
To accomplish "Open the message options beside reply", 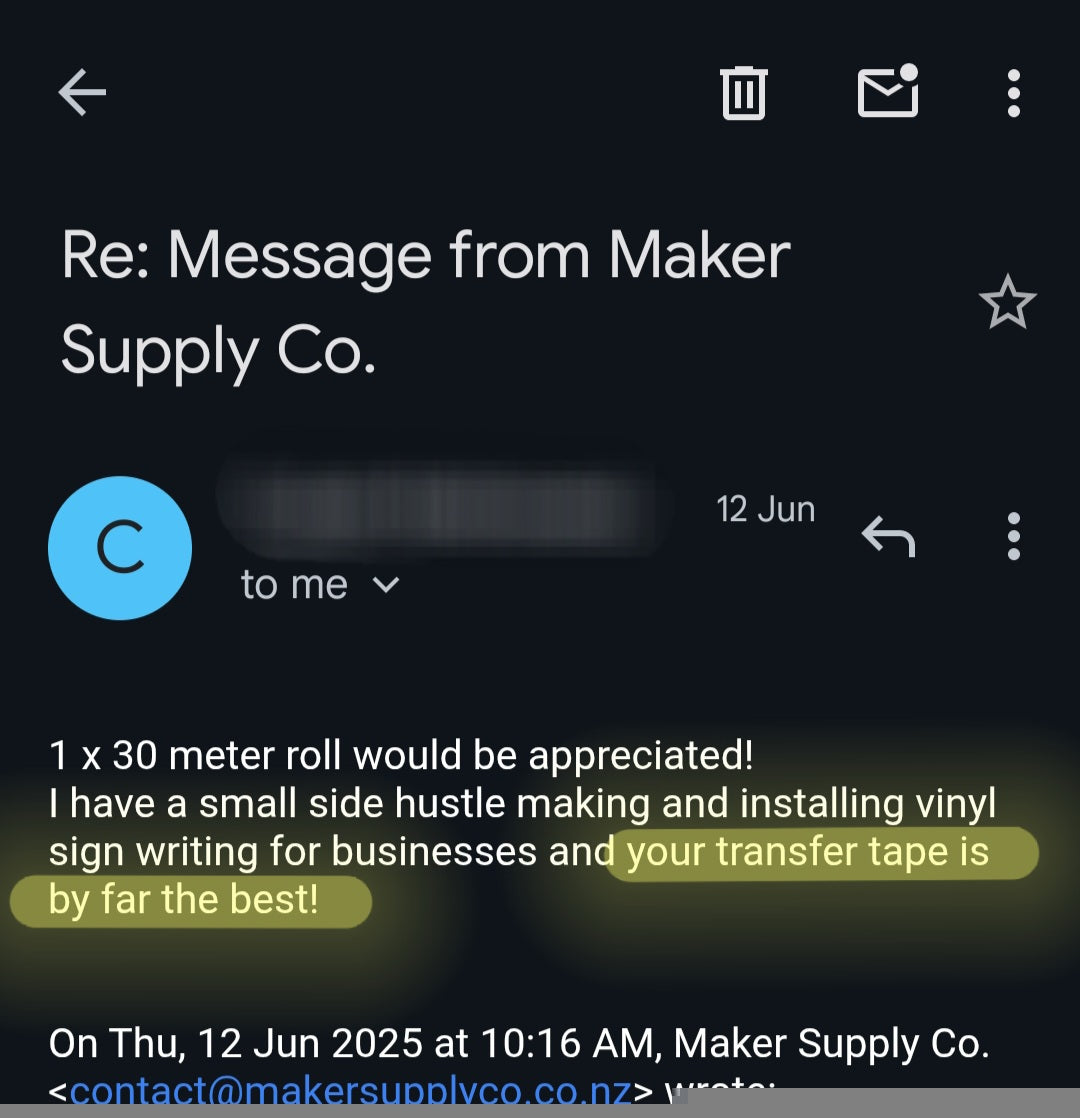I will tap(1013, 537).
